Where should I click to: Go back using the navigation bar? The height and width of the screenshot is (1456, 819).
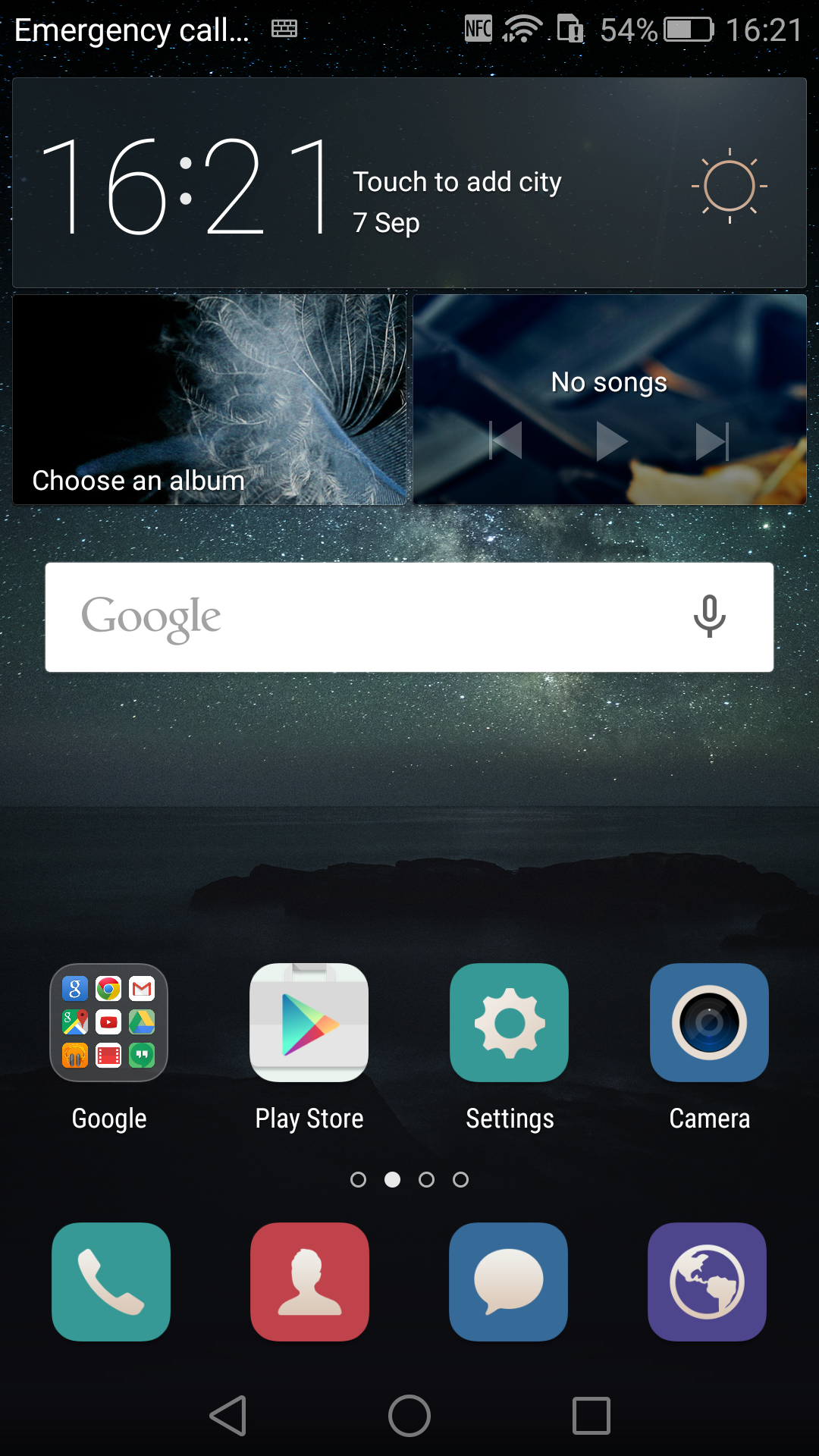pos(228,1416)
